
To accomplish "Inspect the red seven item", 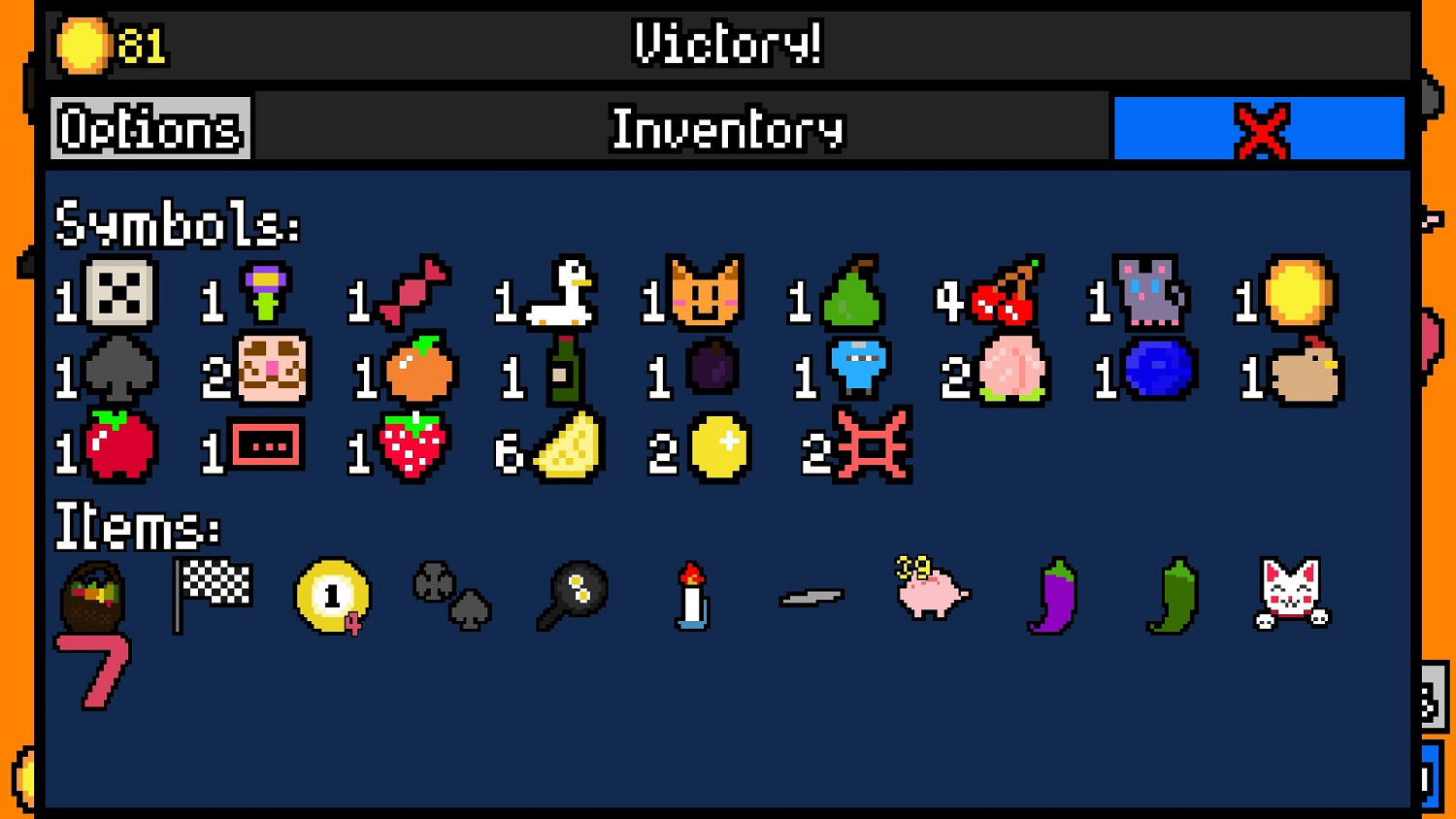I will pyautogui.click(x=95, y=670).
